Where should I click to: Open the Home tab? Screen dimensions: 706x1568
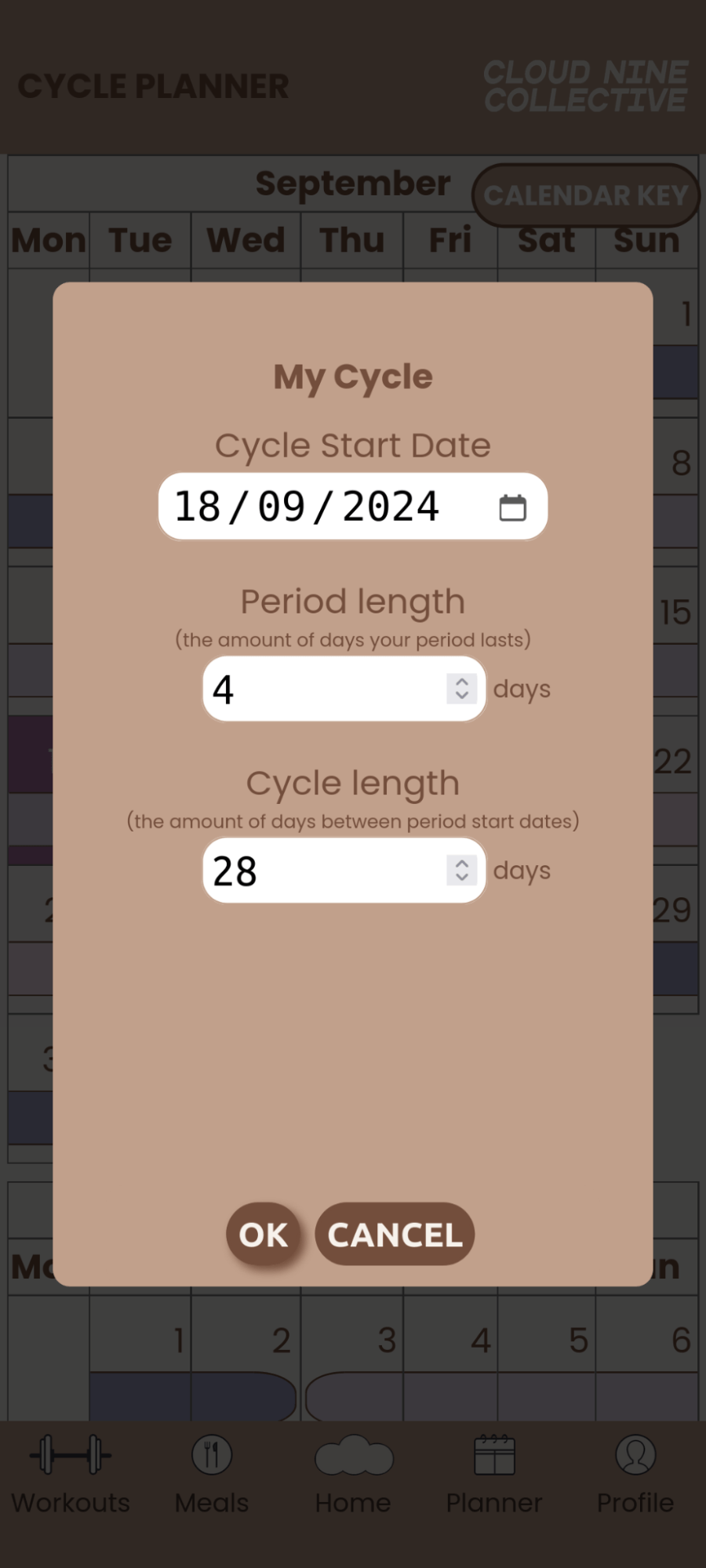(353, 1474)
